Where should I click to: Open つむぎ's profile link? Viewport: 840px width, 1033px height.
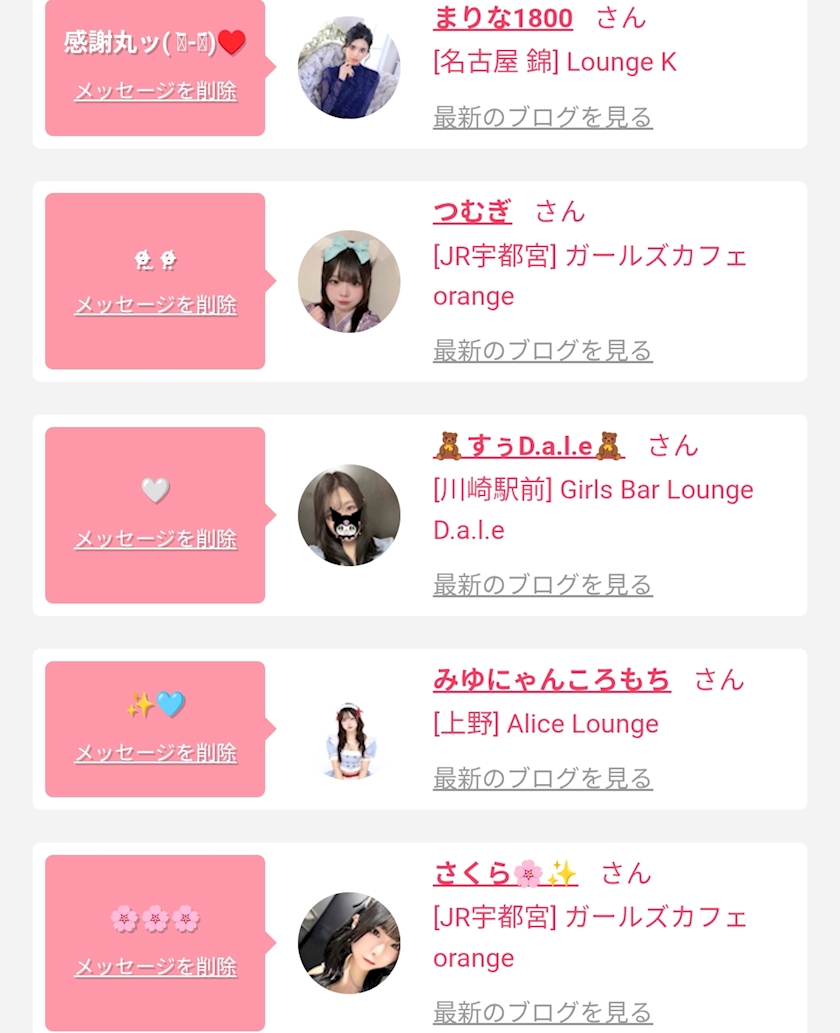[472, 211]
